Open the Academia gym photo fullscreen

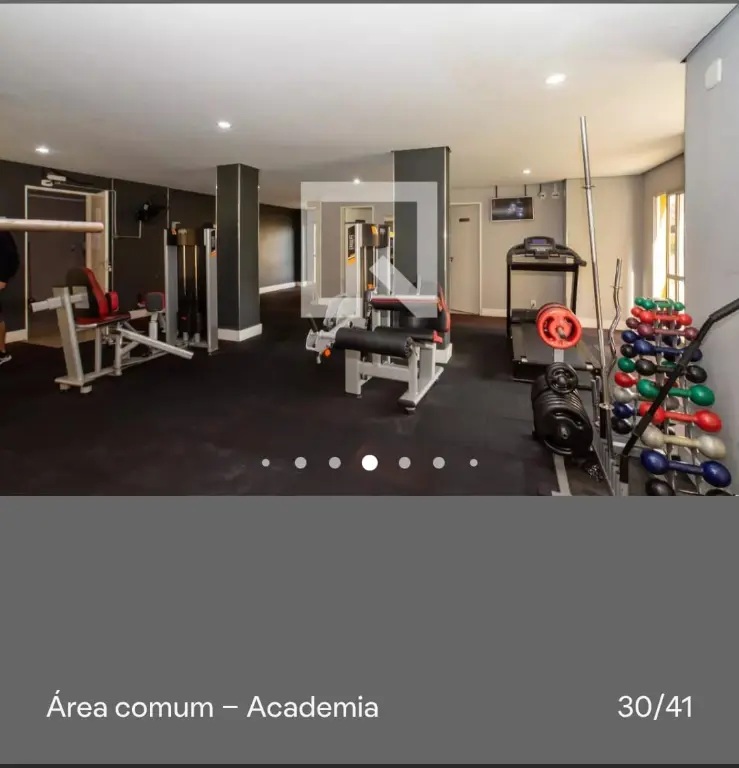(x=369, y=250)
